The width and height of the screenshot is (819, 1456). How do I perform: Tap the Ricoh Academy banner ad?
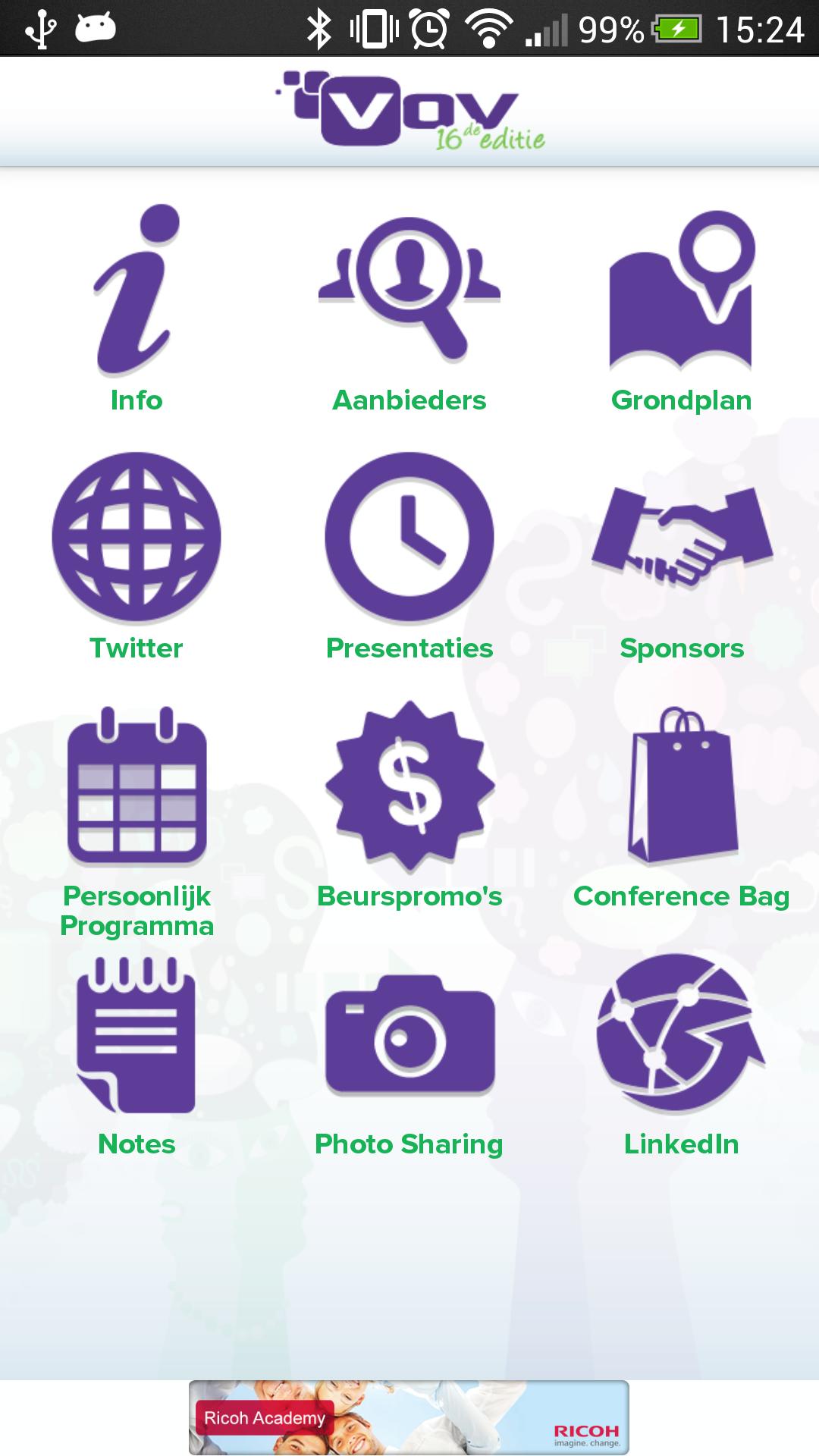pyautogui.click(x=409, y=1417)
